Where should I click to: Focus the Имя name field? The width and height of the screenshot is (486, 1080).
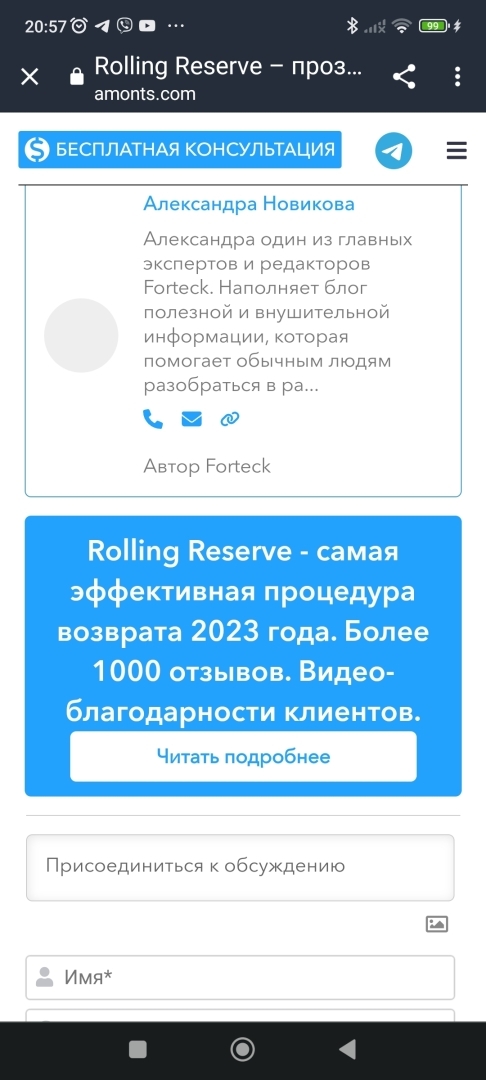tap(240, 977)
